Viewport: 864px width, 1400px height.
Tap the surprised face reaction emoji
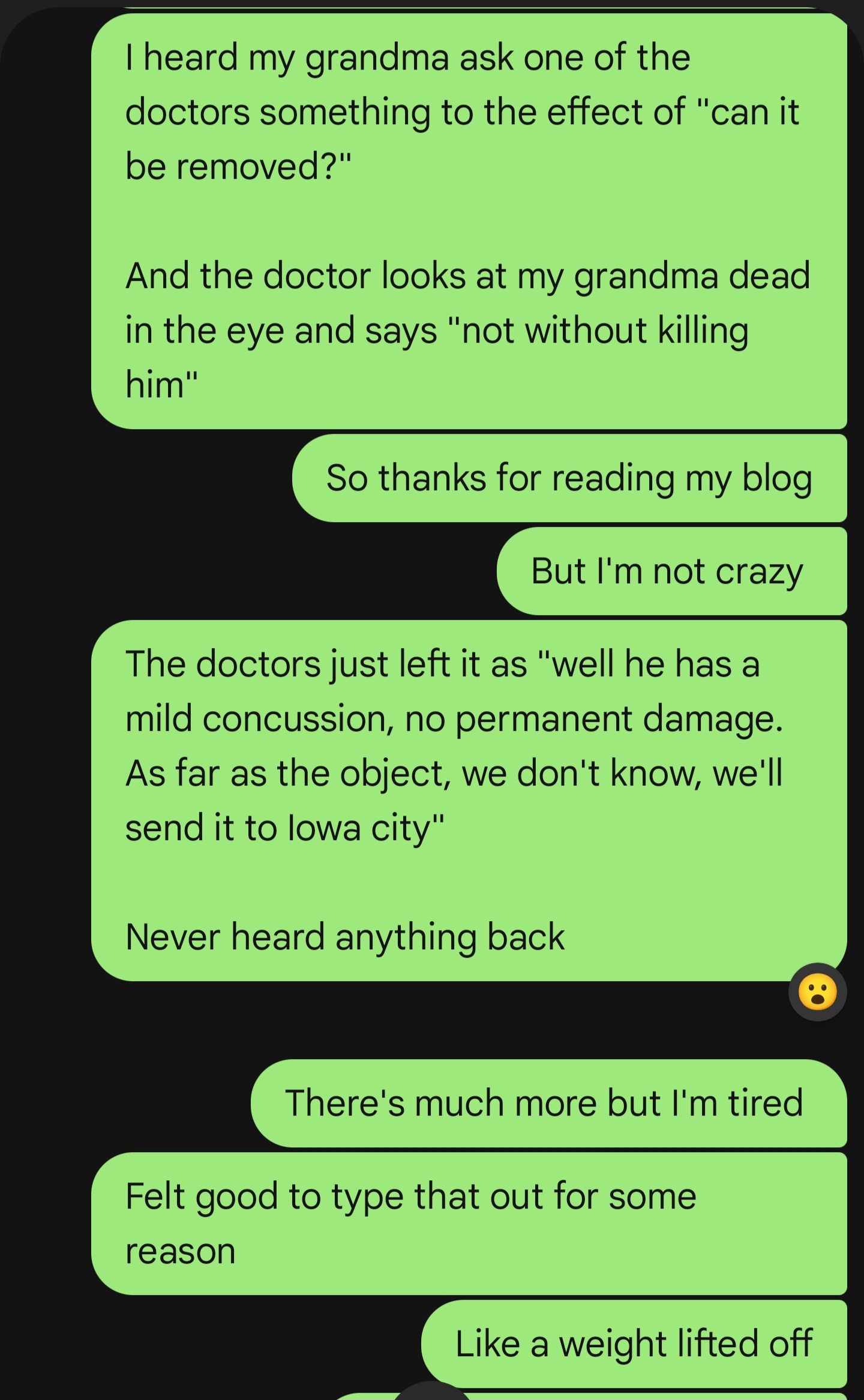coord(817,992)
